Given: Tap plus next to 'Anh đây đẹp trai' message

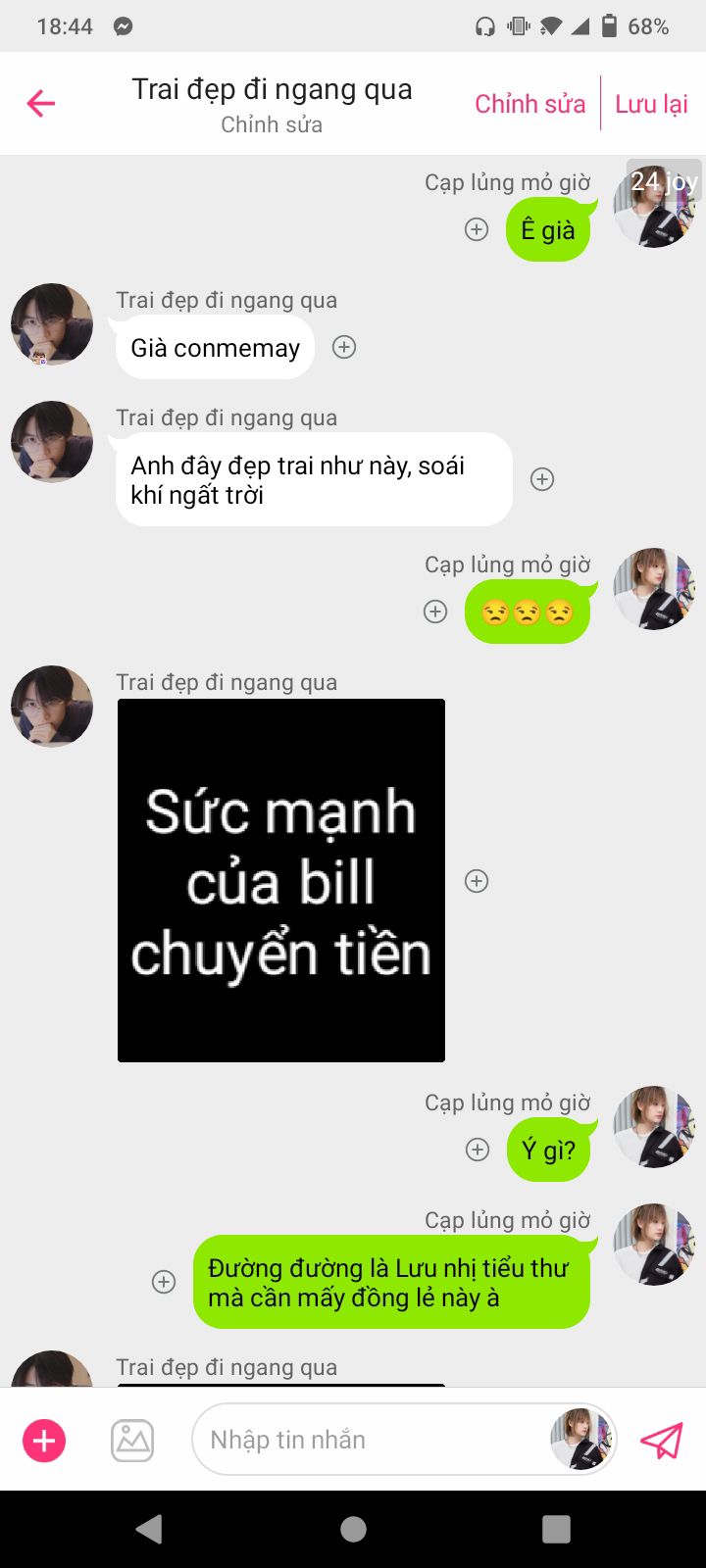Looking at the screenshot, I should [542, 479].
